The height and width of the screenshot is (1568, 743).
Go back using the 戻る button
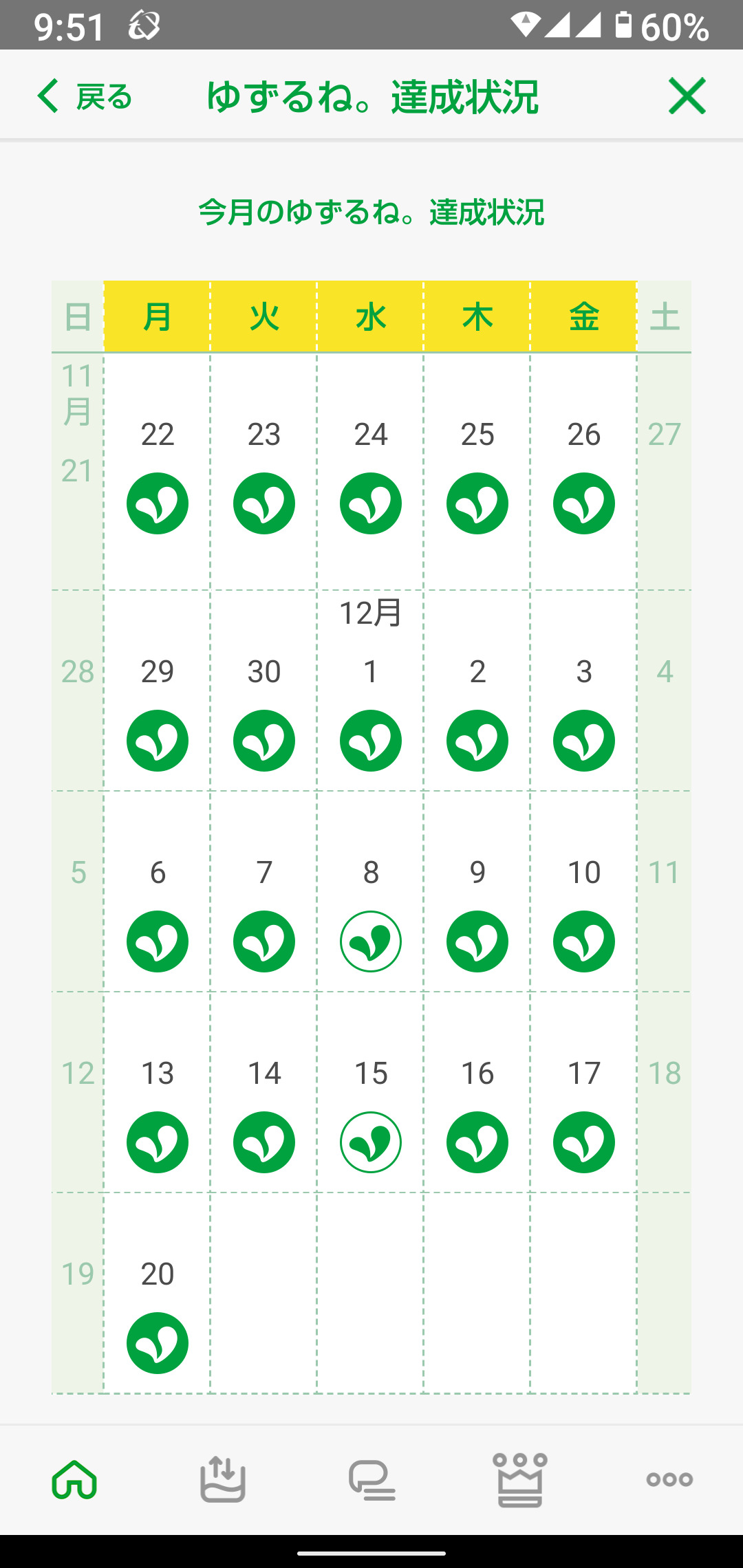coord(84,96)
